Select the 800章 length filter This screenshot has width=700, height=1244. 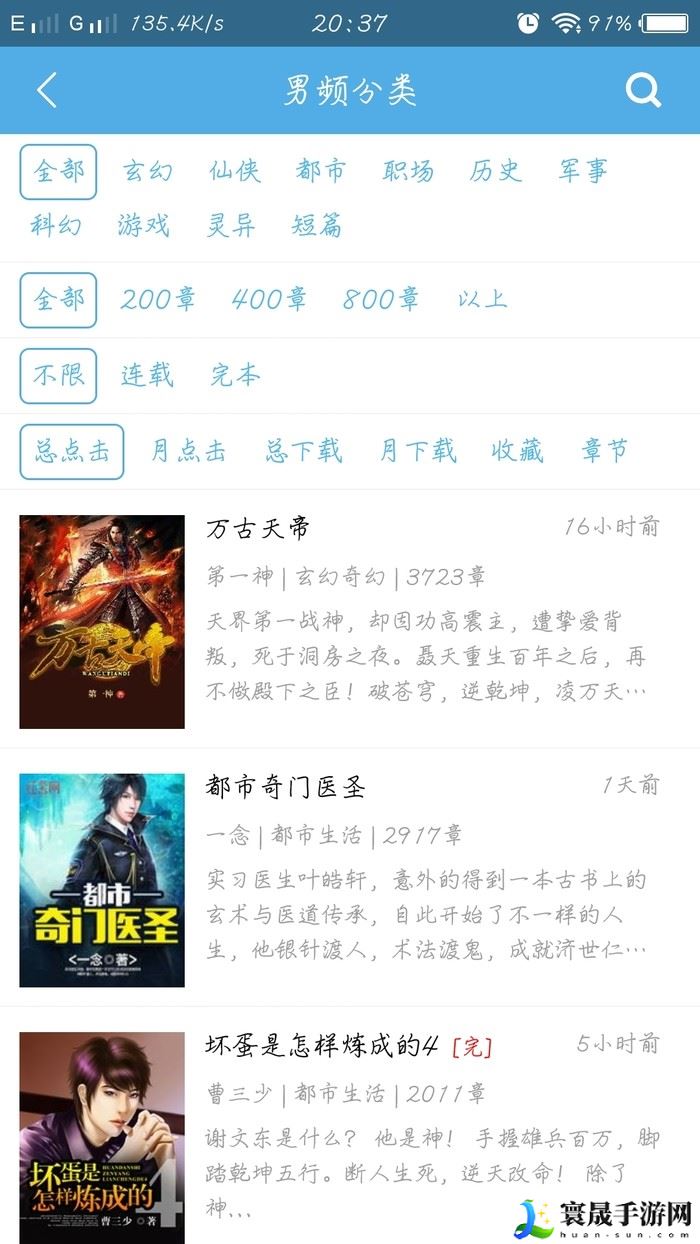[381, 299]
